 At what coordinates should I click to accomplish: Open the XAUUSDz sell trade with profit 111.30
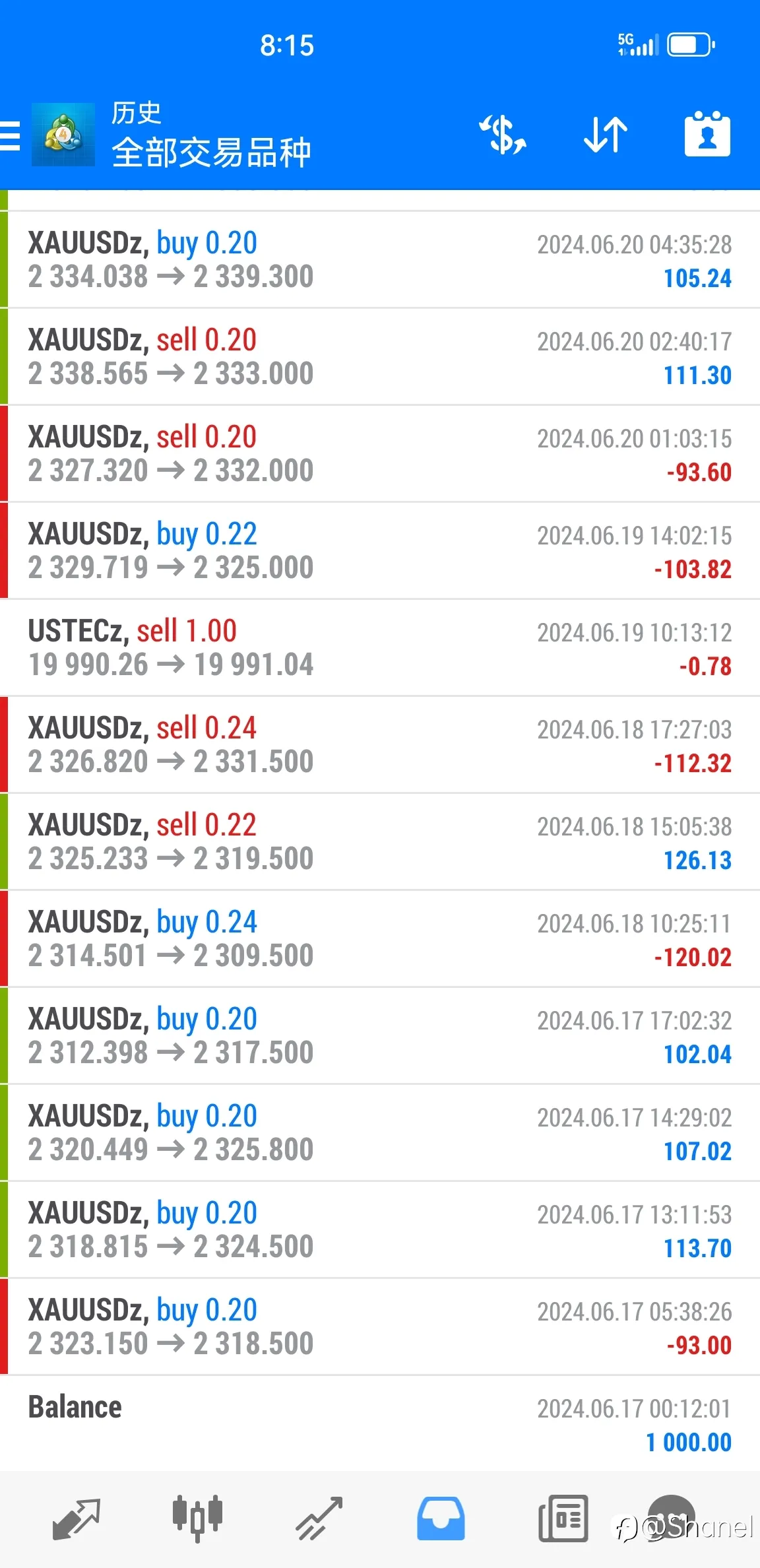click(380, 356)
